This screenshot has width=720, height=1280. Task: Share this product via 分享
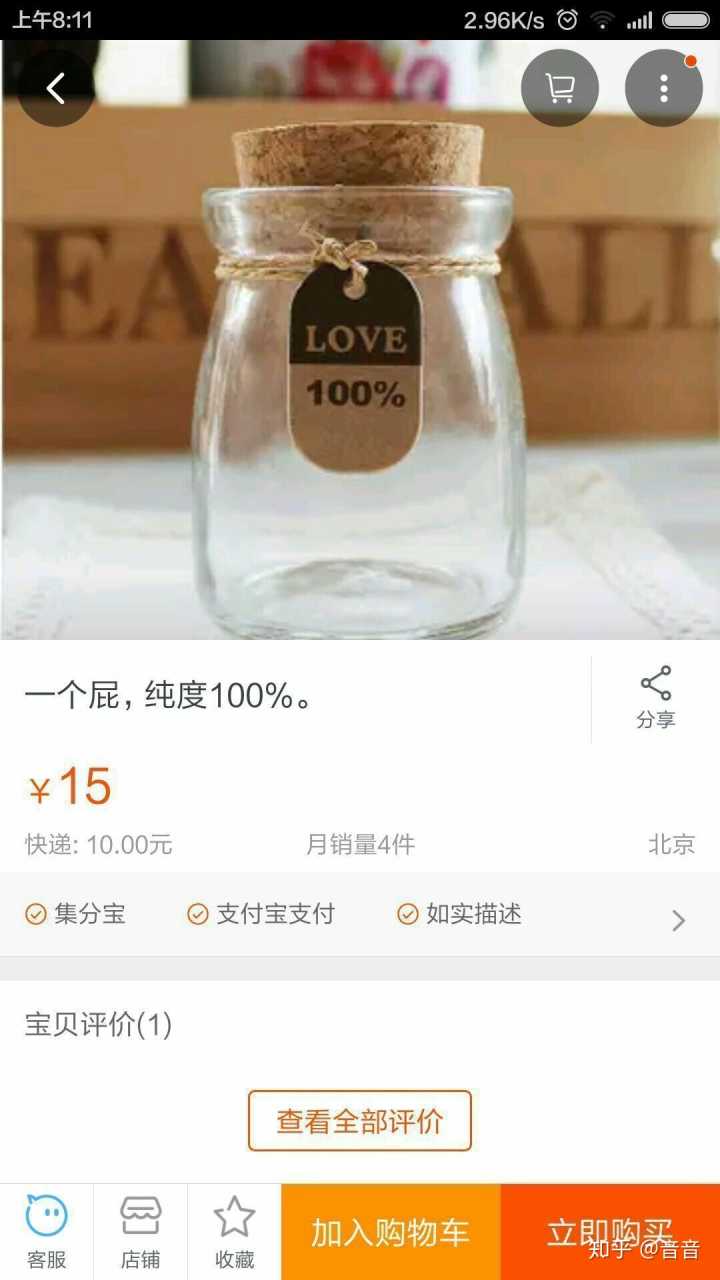656,698
